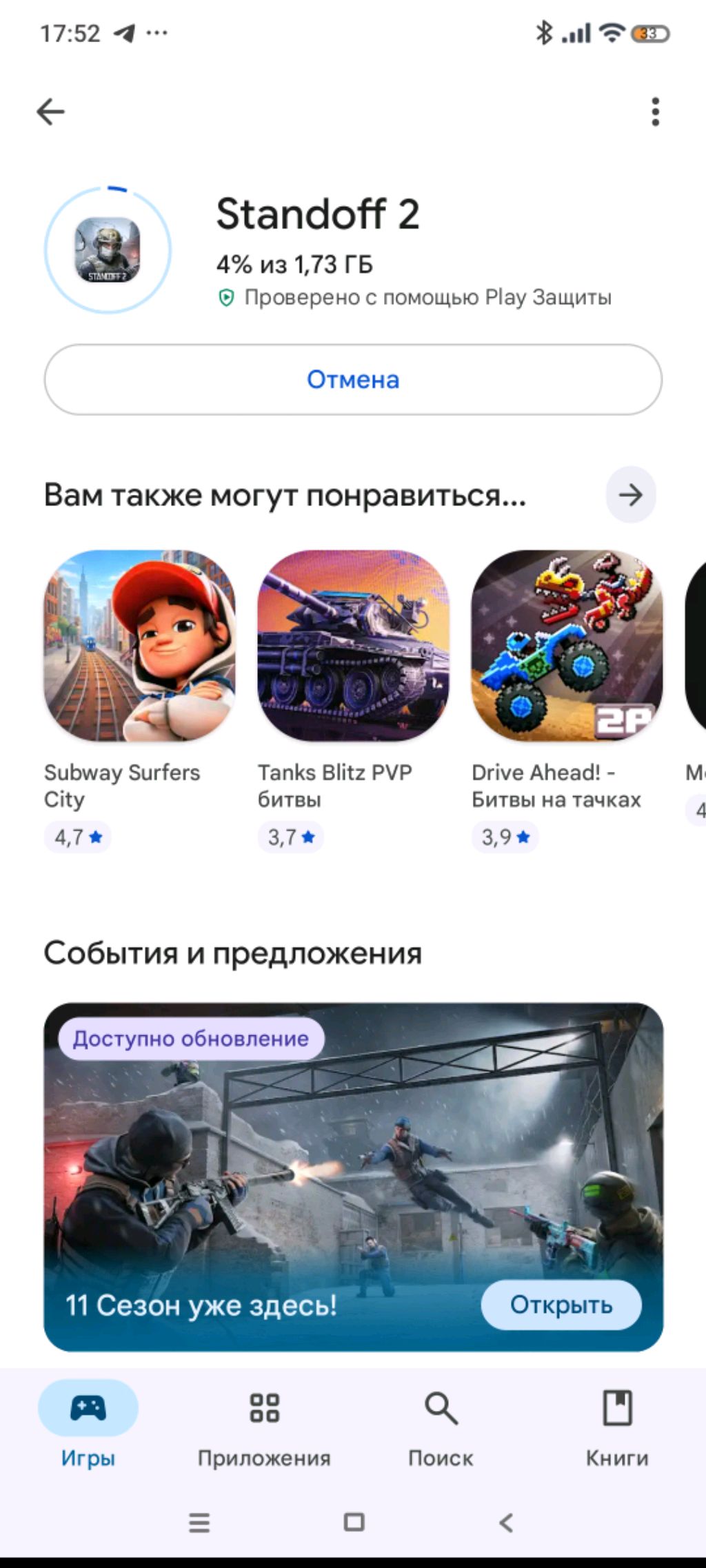Viewport: 706px width, 1568px height.
Task: Tap the system home button
Action: pyautogui.click(x=354, y=1522)
